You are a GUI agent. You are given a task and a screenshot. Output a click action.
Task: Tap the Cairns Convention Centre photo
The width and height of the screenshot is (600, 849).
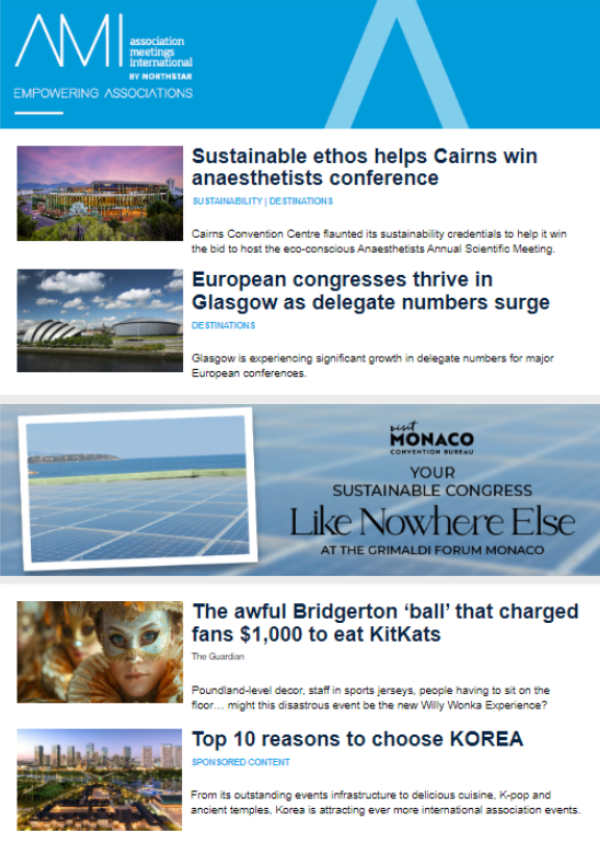pos(100,194)
